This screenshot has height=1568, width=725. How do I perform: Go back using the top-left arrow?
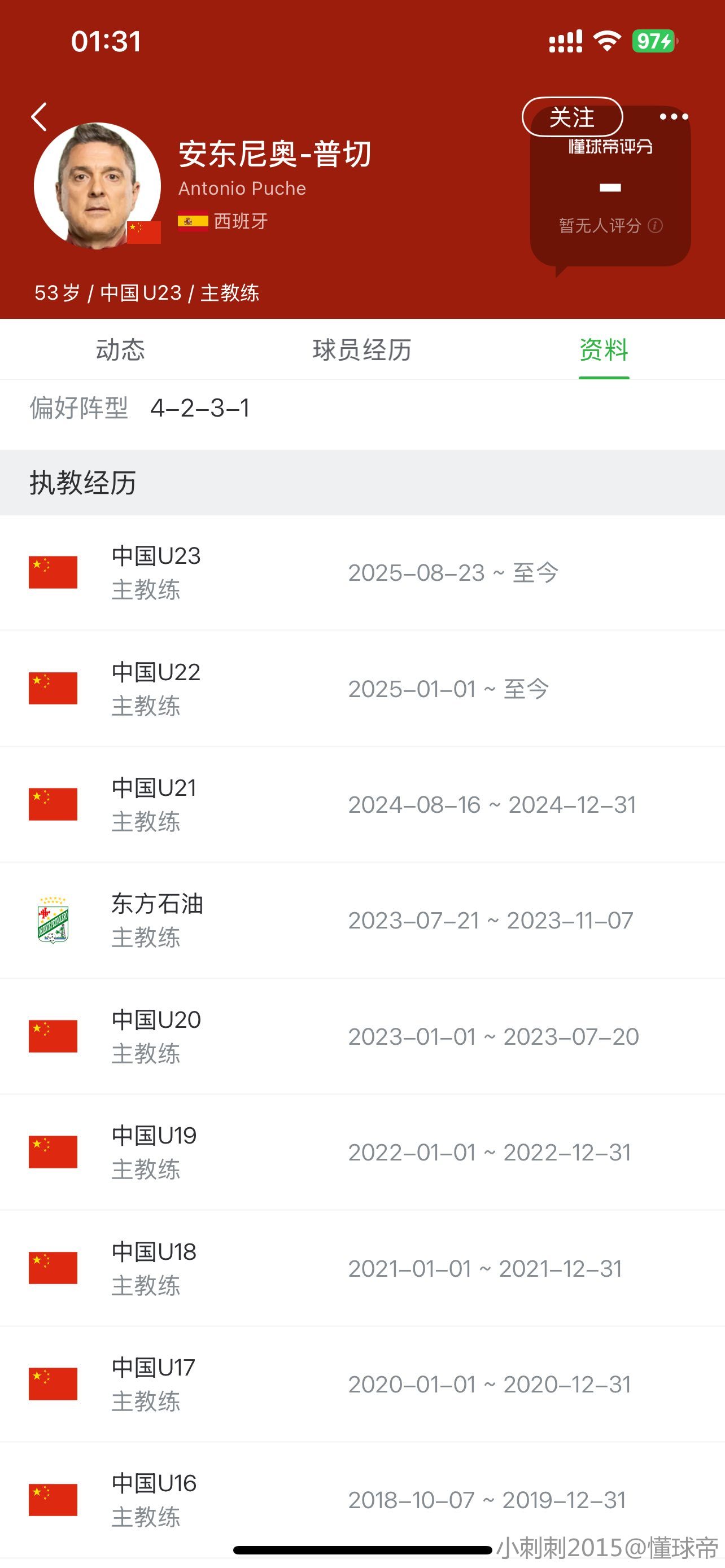pos(39,117)
